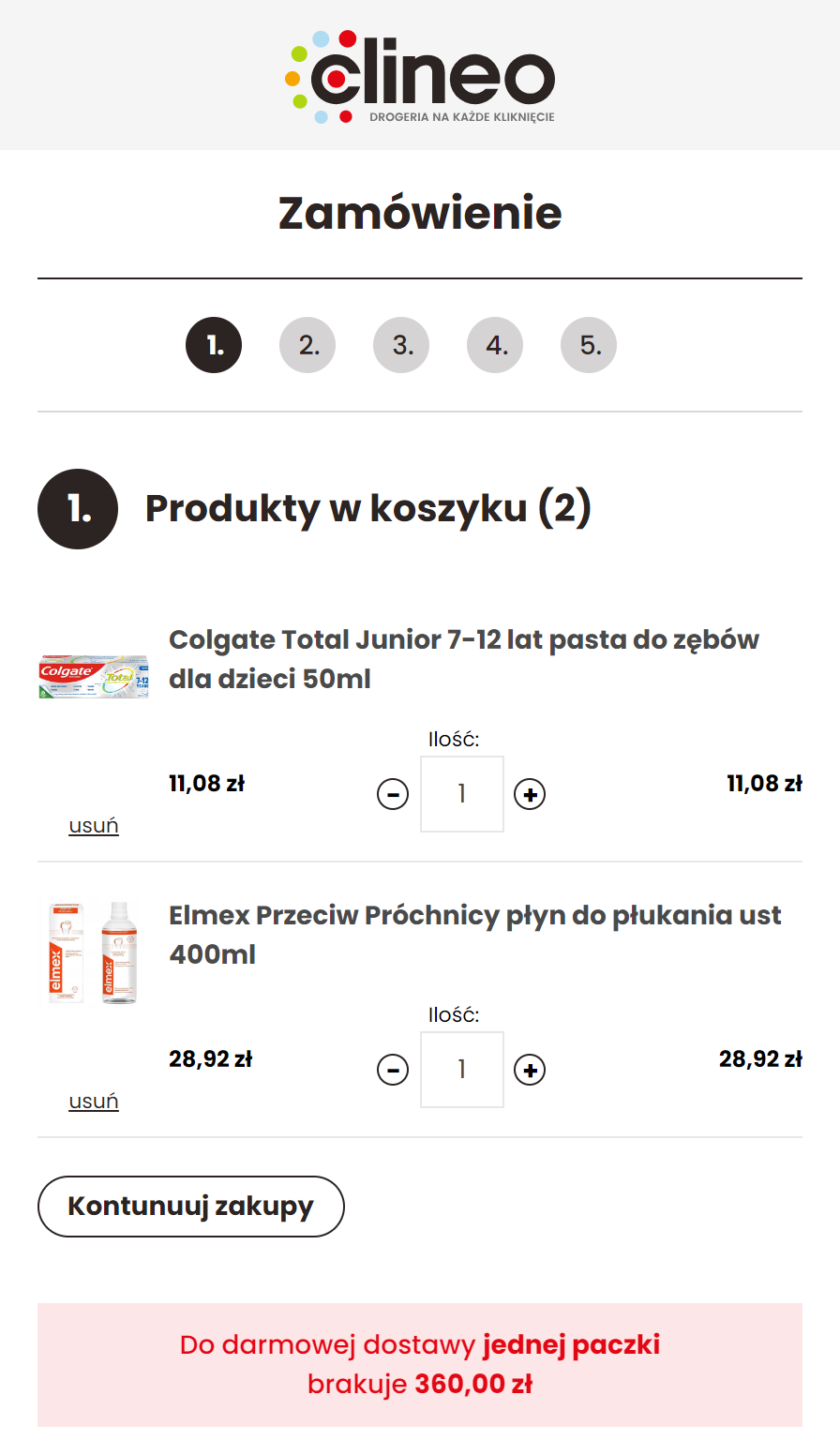Screen dimensions: 840x1440
Task: View the Elmex mouthwash image
Action: click(94, 952)
